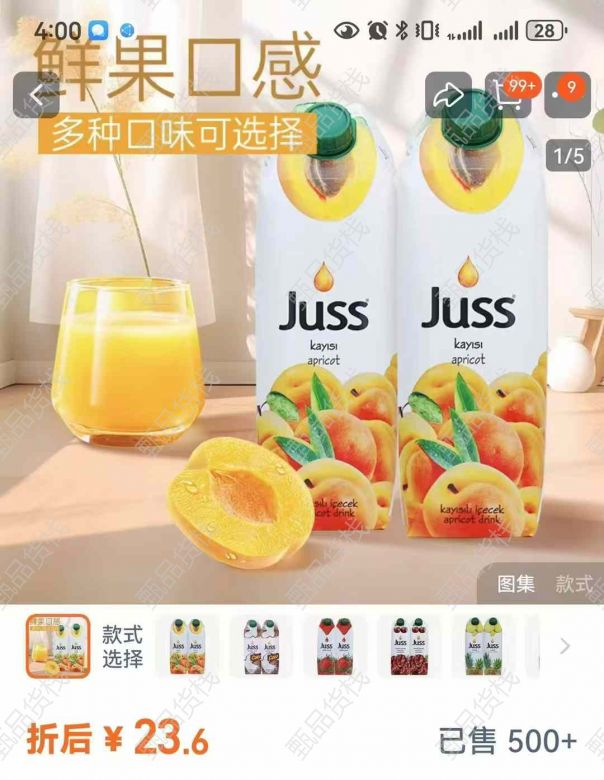Open the shopping cart with 99+ badge

509,95
